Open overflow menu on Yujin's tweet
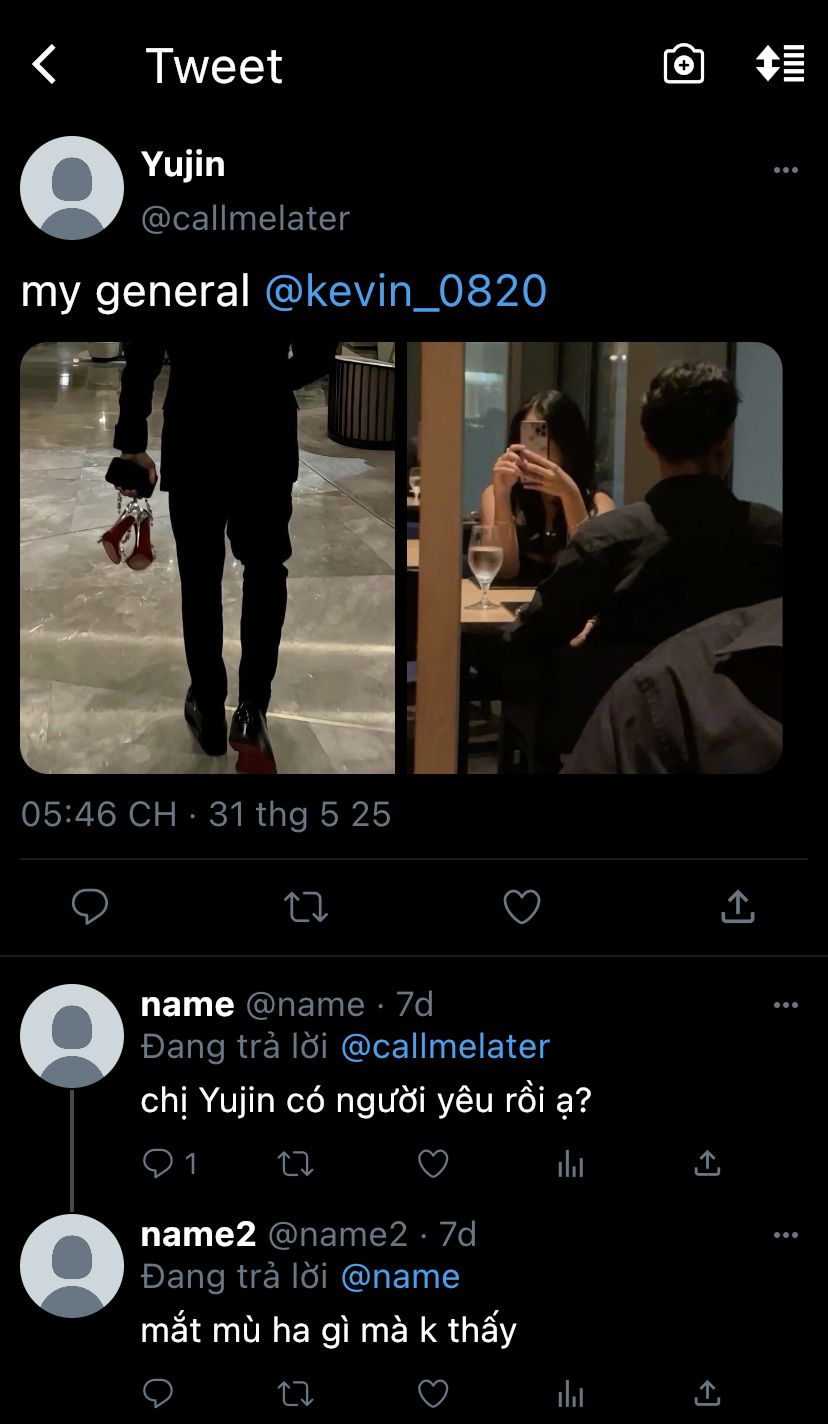Screen dimensions: 828x1424 [786, 170]
